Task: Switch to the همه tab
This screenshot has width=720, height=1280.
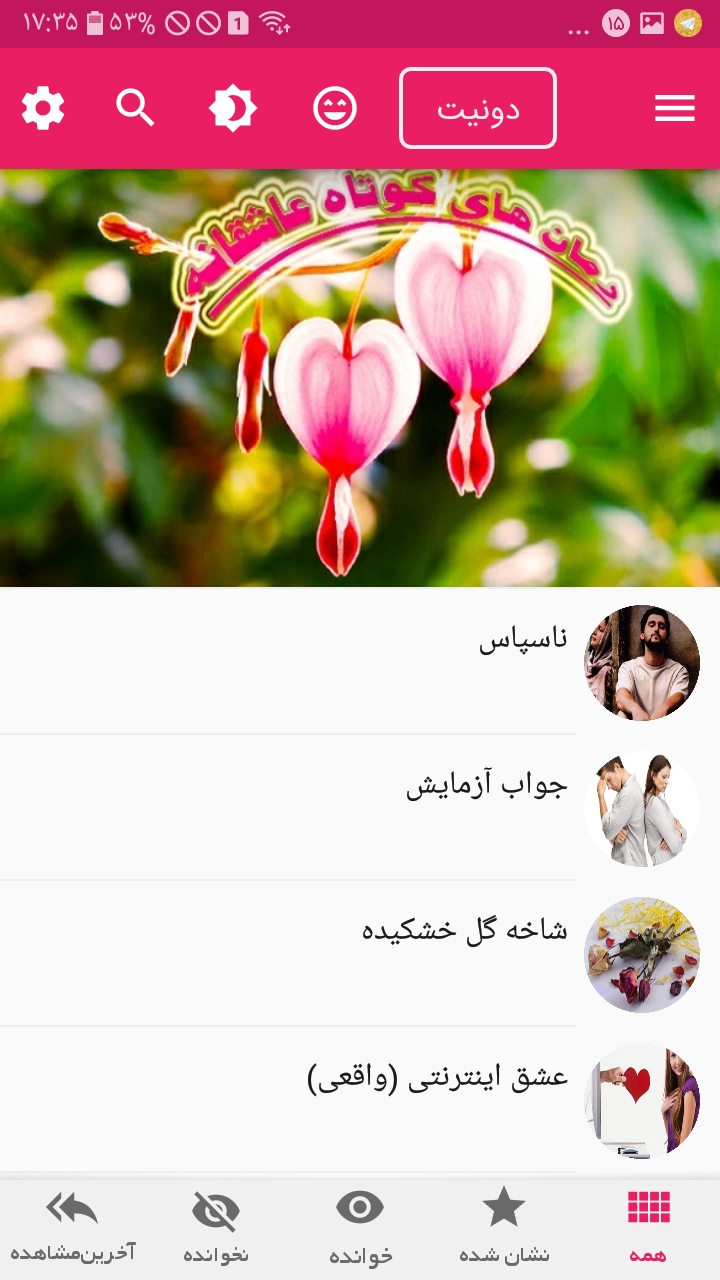Action: click(x=648, y=1229)
